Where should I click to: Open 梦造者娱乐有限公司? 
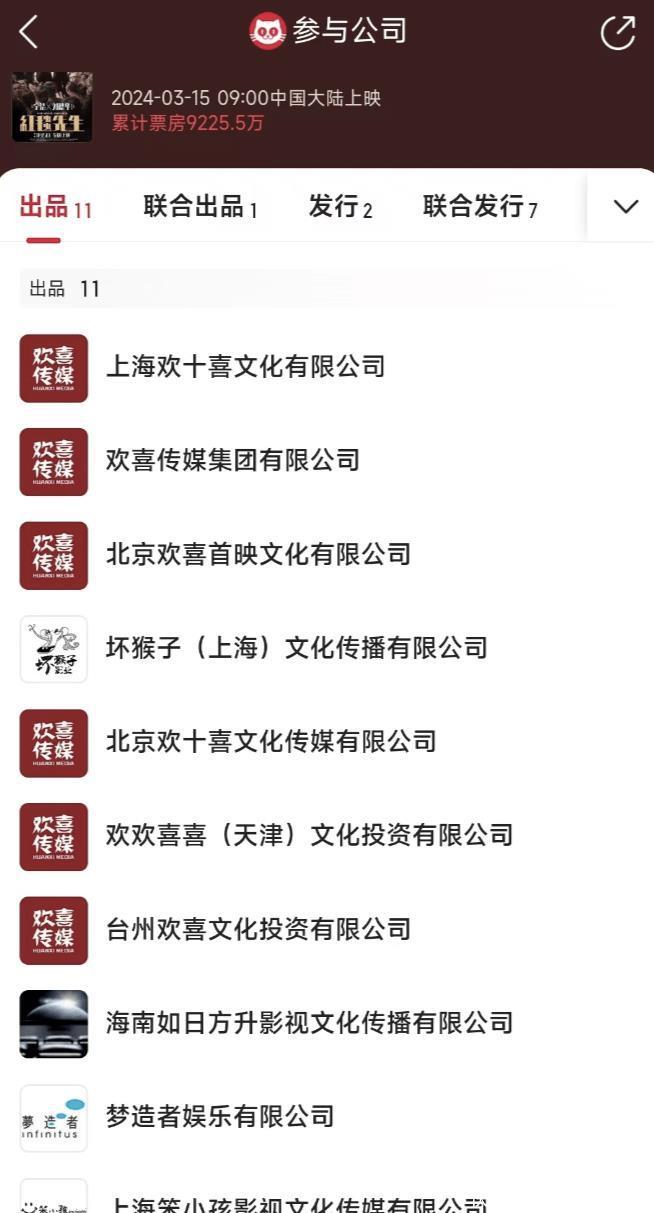tap(220, 1117)
